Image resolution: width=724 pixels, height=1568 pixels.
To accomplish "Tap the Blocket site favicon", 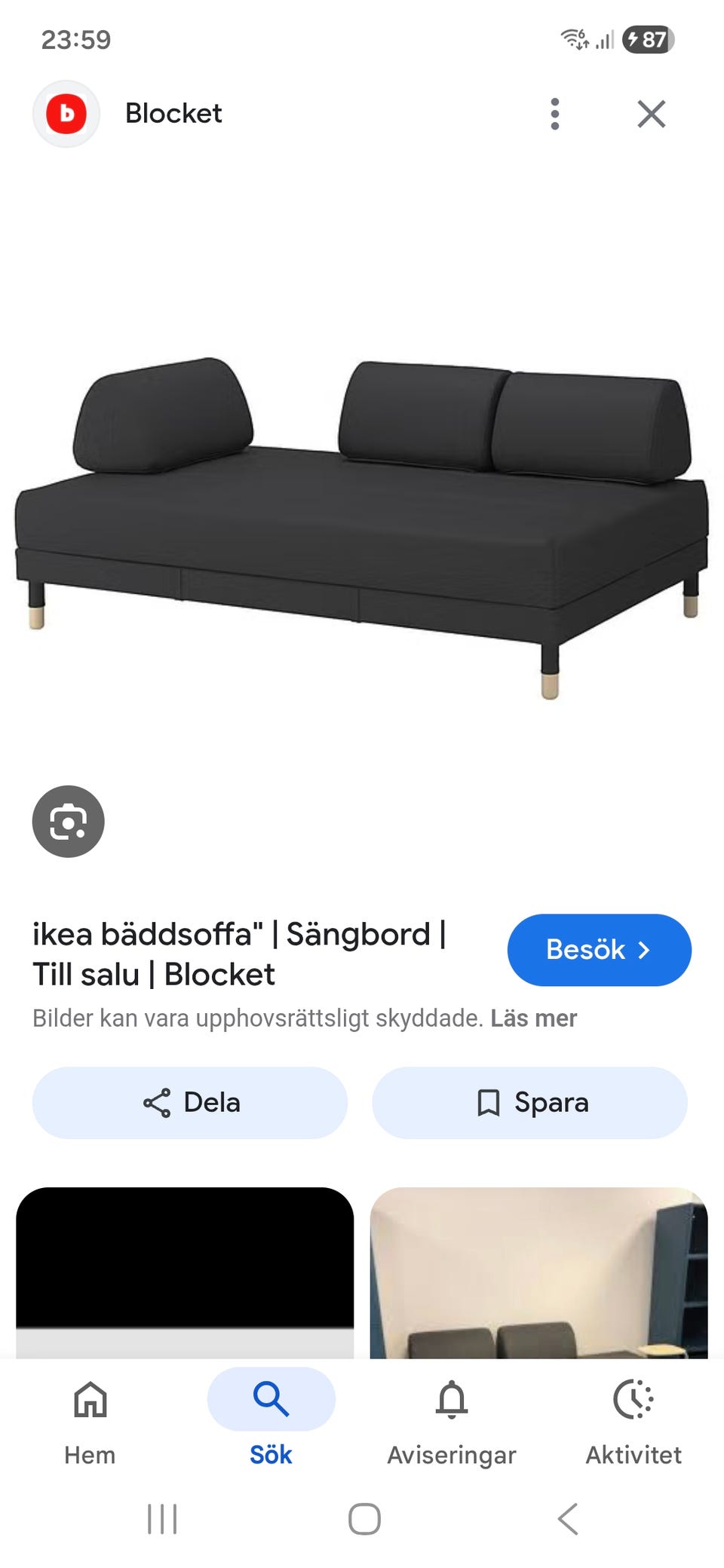I will pyautogui.click(x=66, y=114).
